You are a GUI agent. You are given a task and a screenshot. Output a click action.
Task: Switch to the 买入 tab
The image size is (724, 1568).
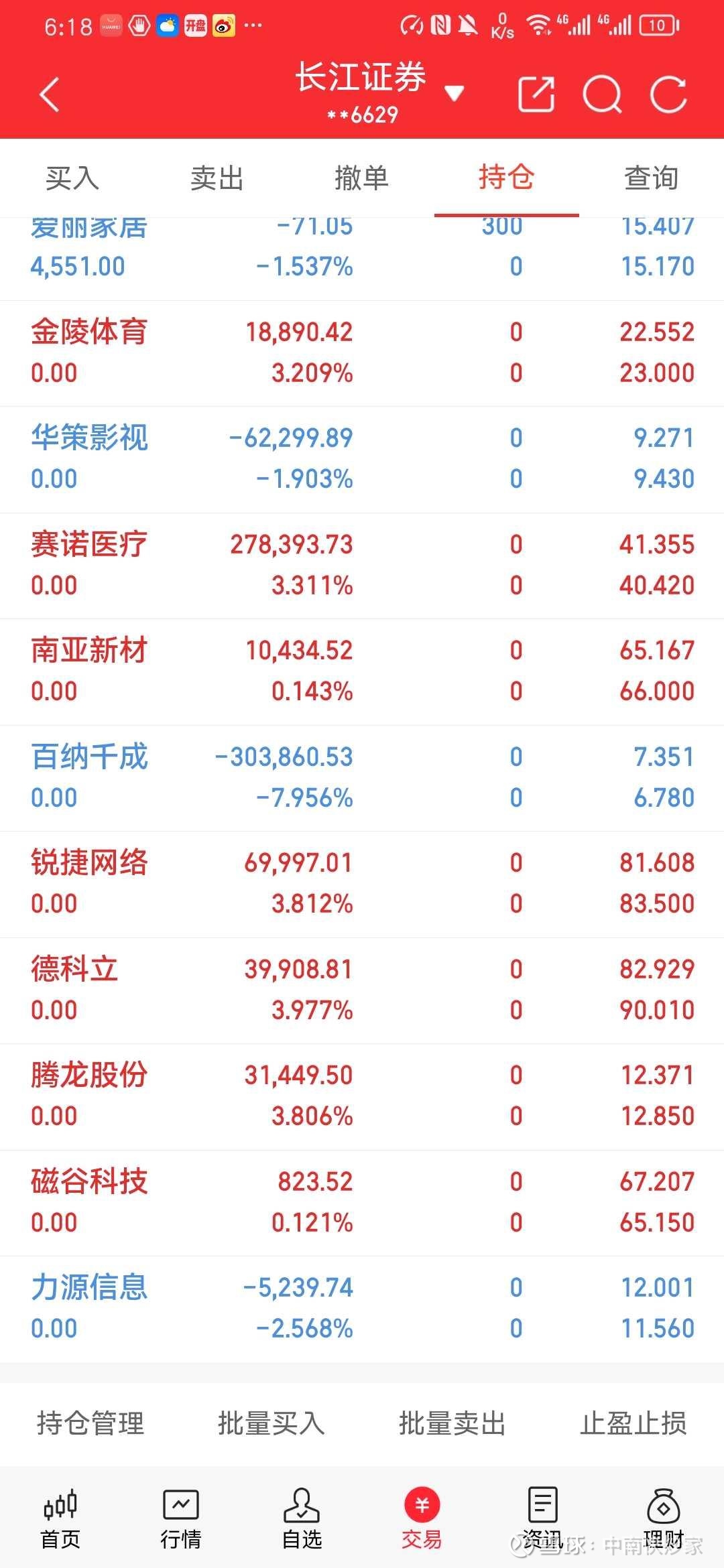click(x=72, y=178)
